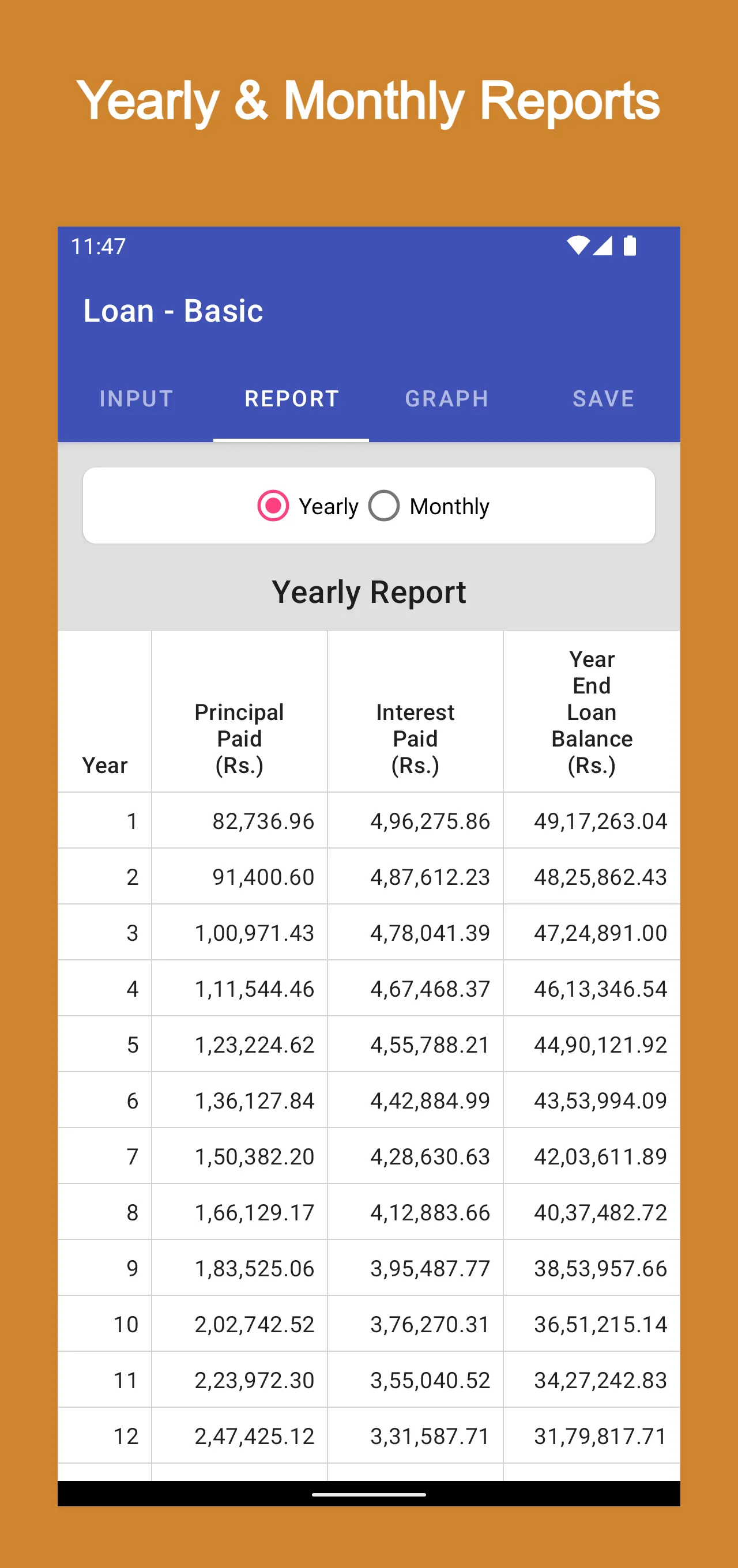
Task: Select the Yearly radio button
Action: click(273, 506)
